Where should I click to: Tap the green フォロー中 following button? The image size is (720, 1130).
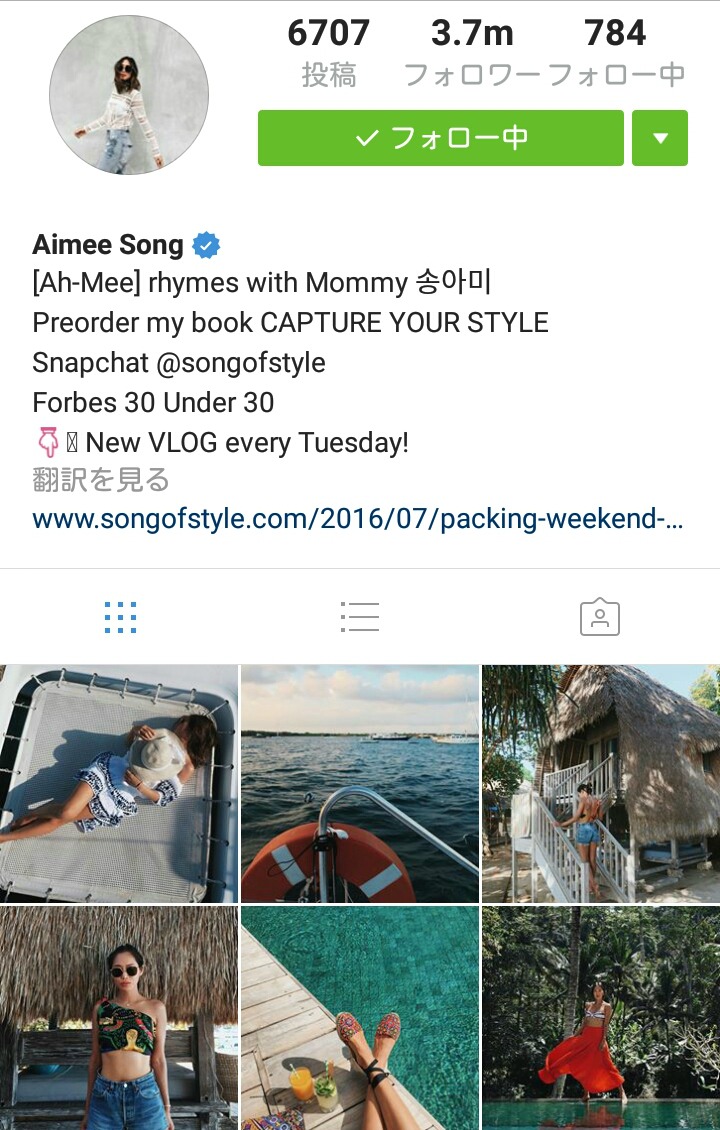pos(440,138)
